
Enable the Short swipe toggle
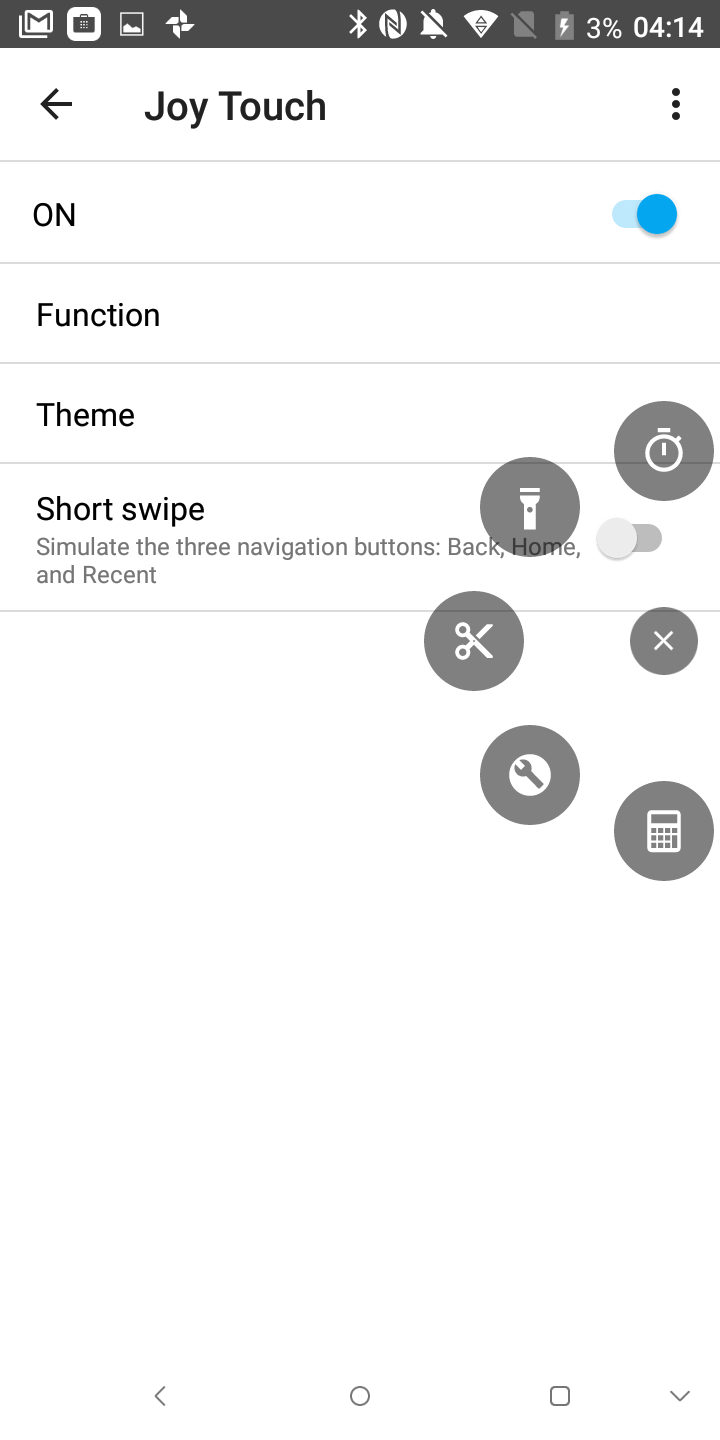pos(630,539)
